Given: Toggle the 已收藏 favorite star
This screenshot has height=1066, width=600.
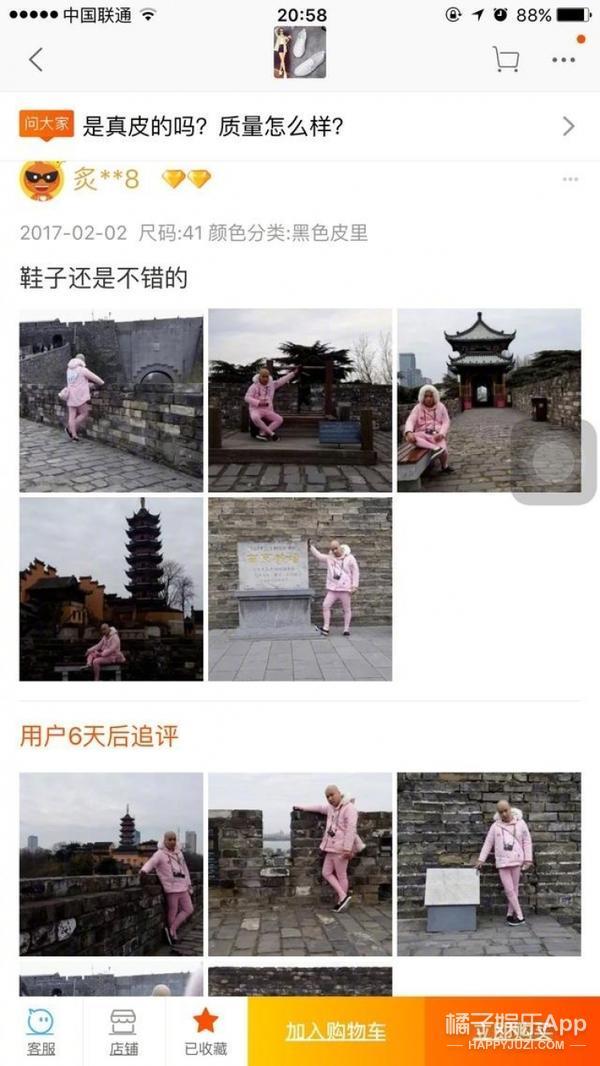Looking at the screenshot, I should click(x=206, y=1032).
